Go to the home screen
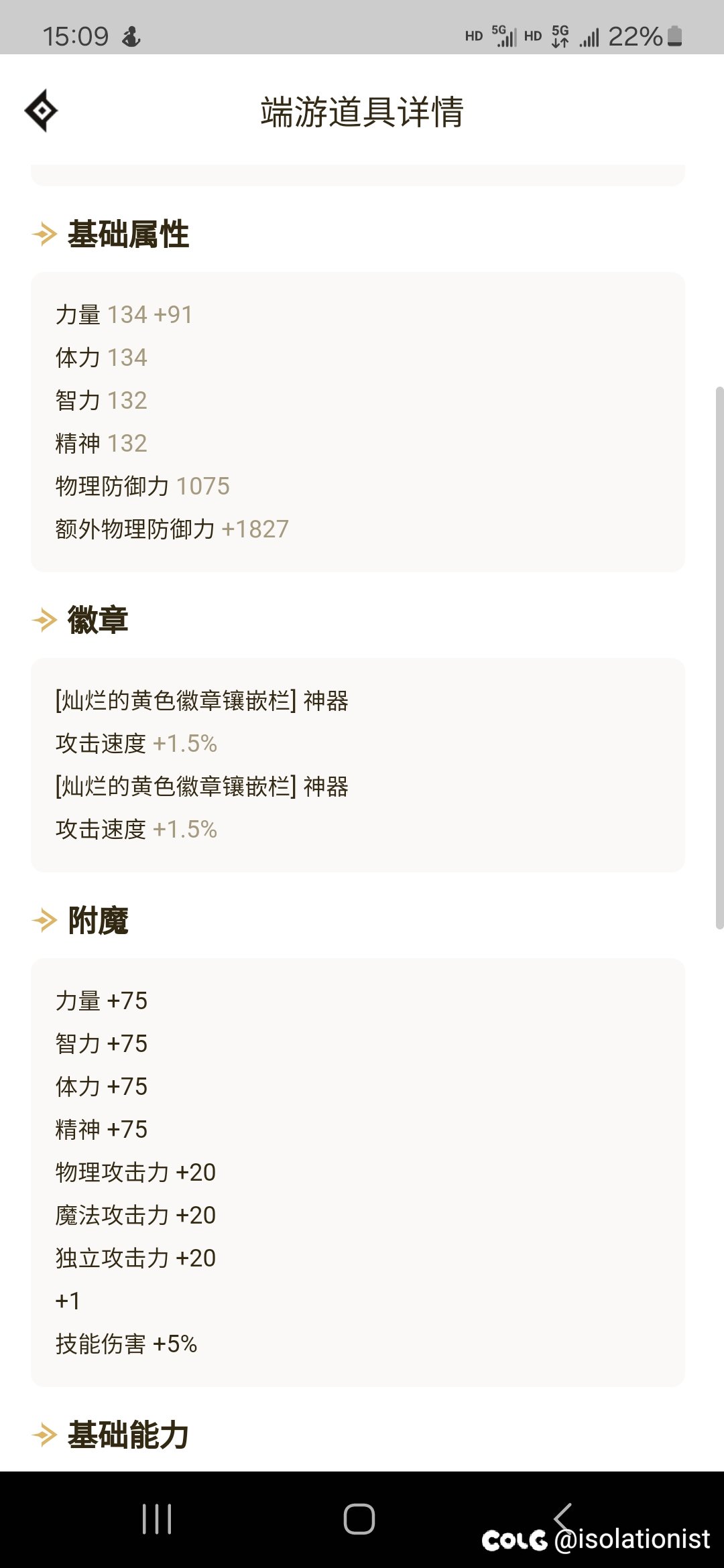724x1568 pixels. pyautogui.click(x=359, y=1518)
